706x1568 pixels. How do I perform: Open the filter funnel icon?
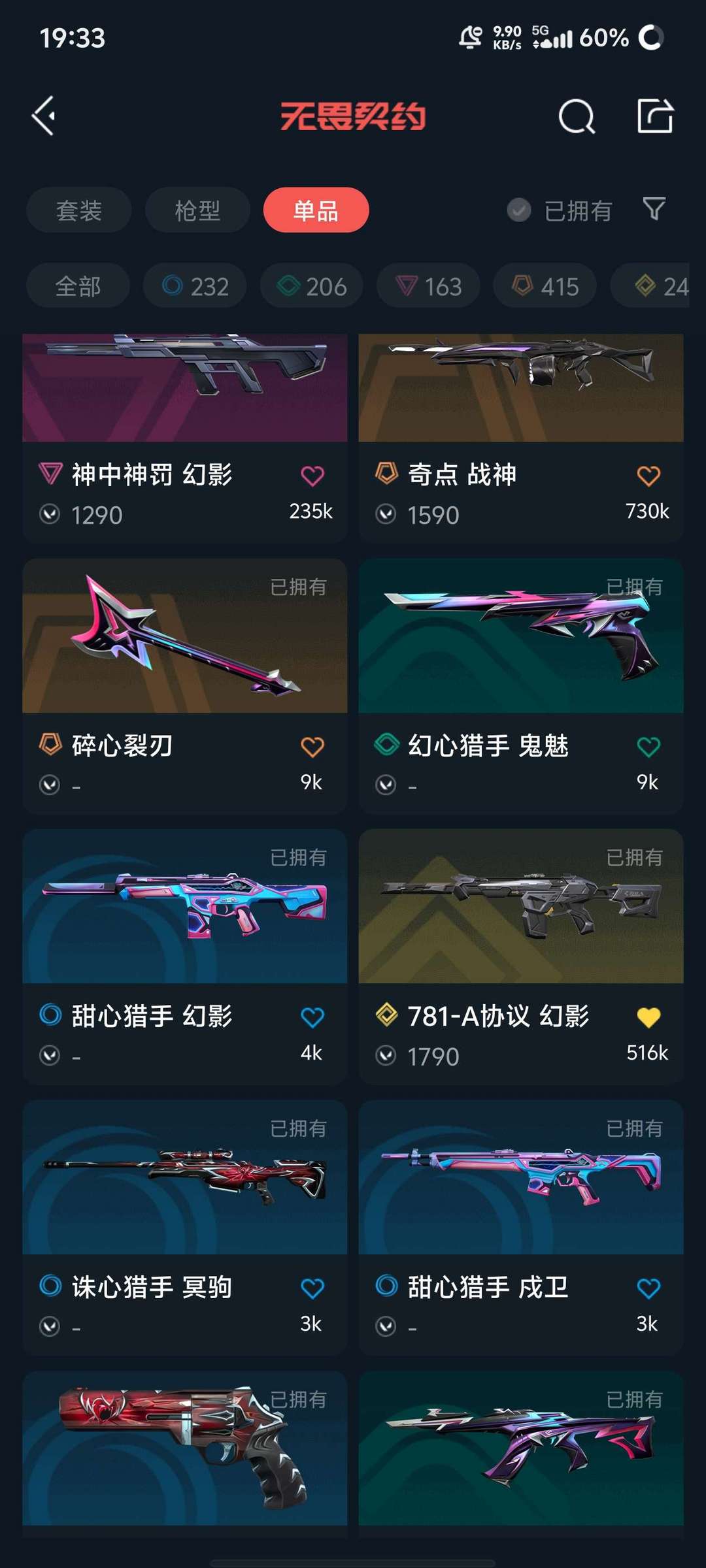(x=654, y=209)
